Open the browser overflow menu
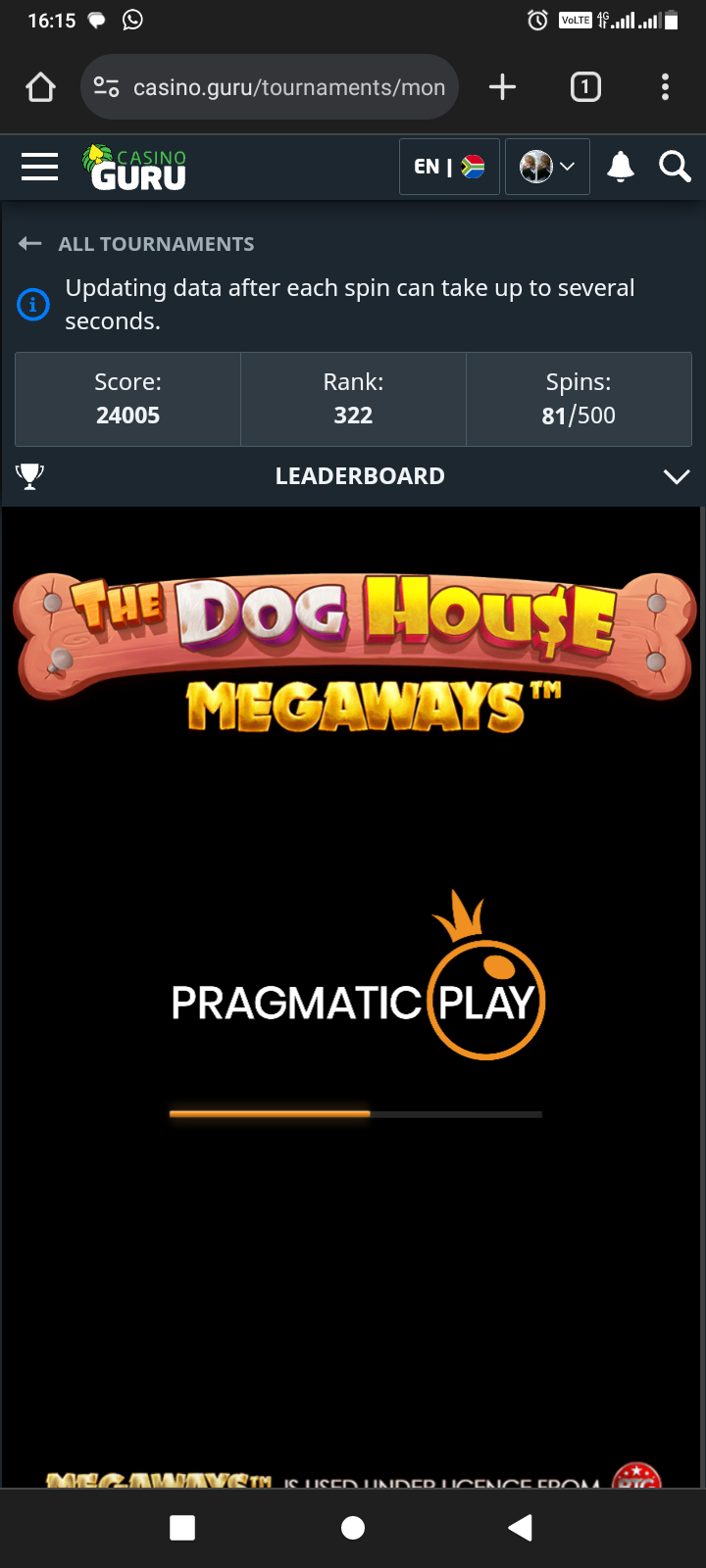The height and width of the screenshot is (1568, 706). [665, 87]
